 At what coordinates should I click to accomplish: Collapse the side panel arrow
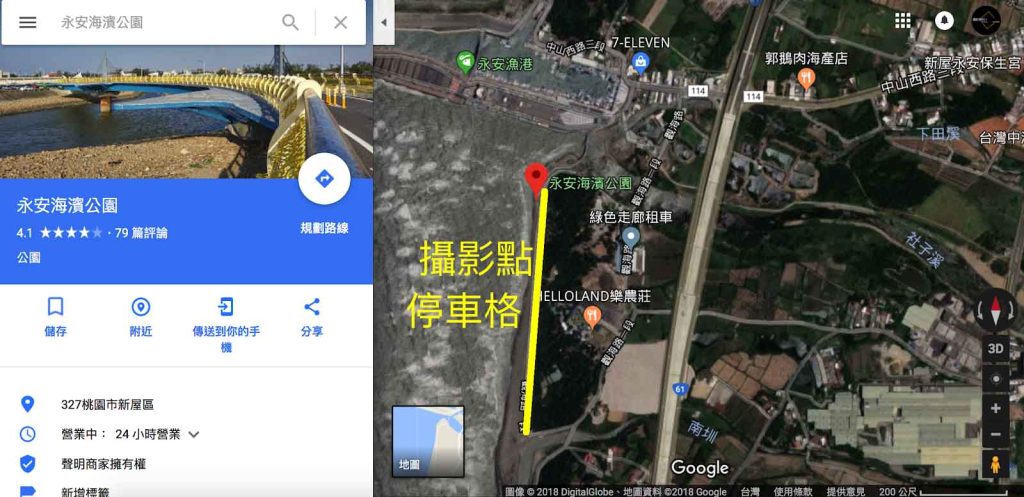[x=384, y=22]
